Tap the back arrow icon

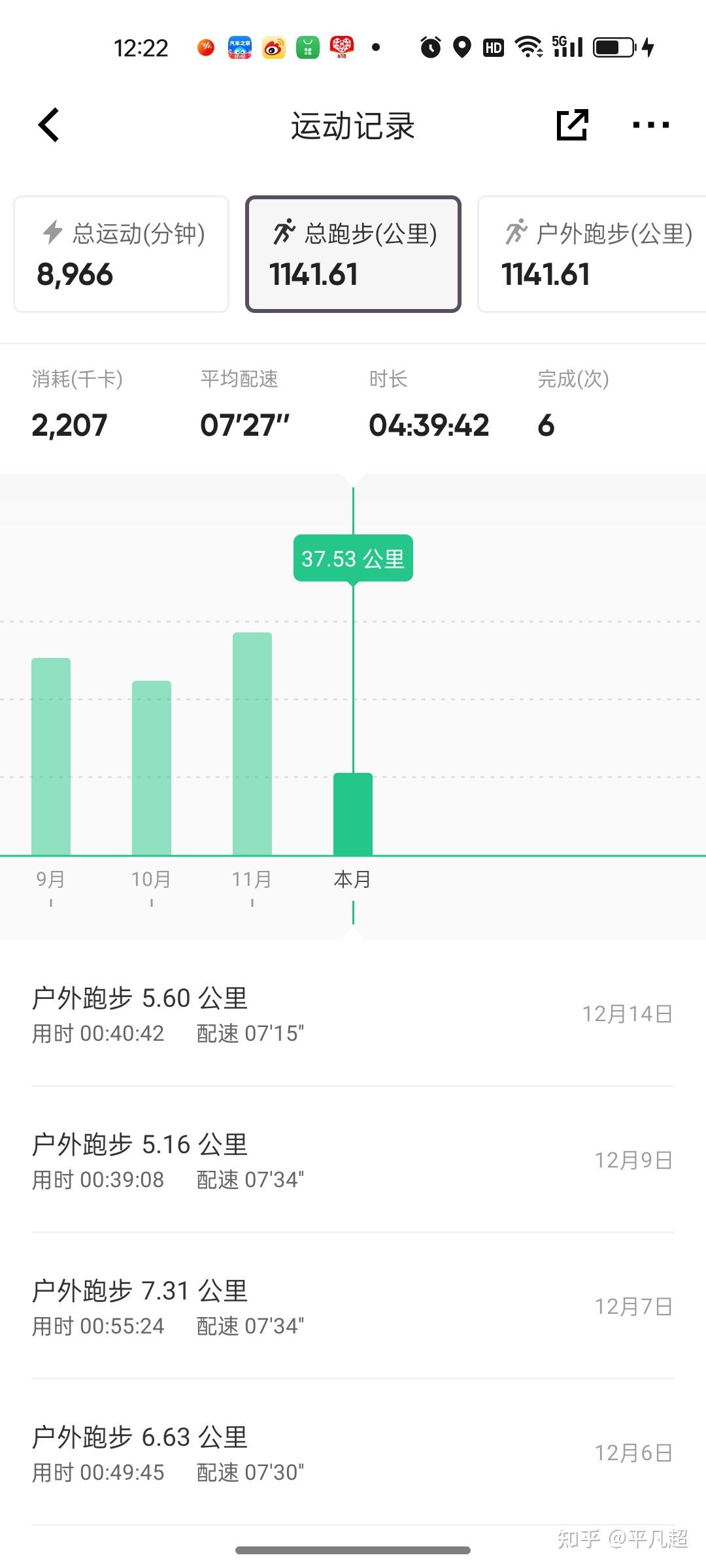click(48, 124)
